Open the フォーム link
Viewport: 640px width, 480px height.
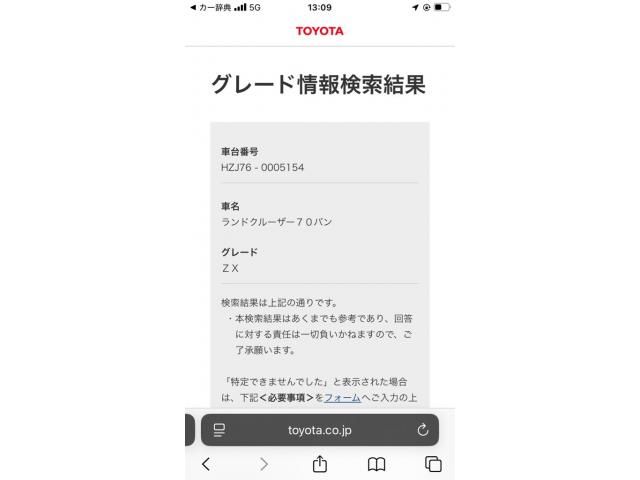342,397
